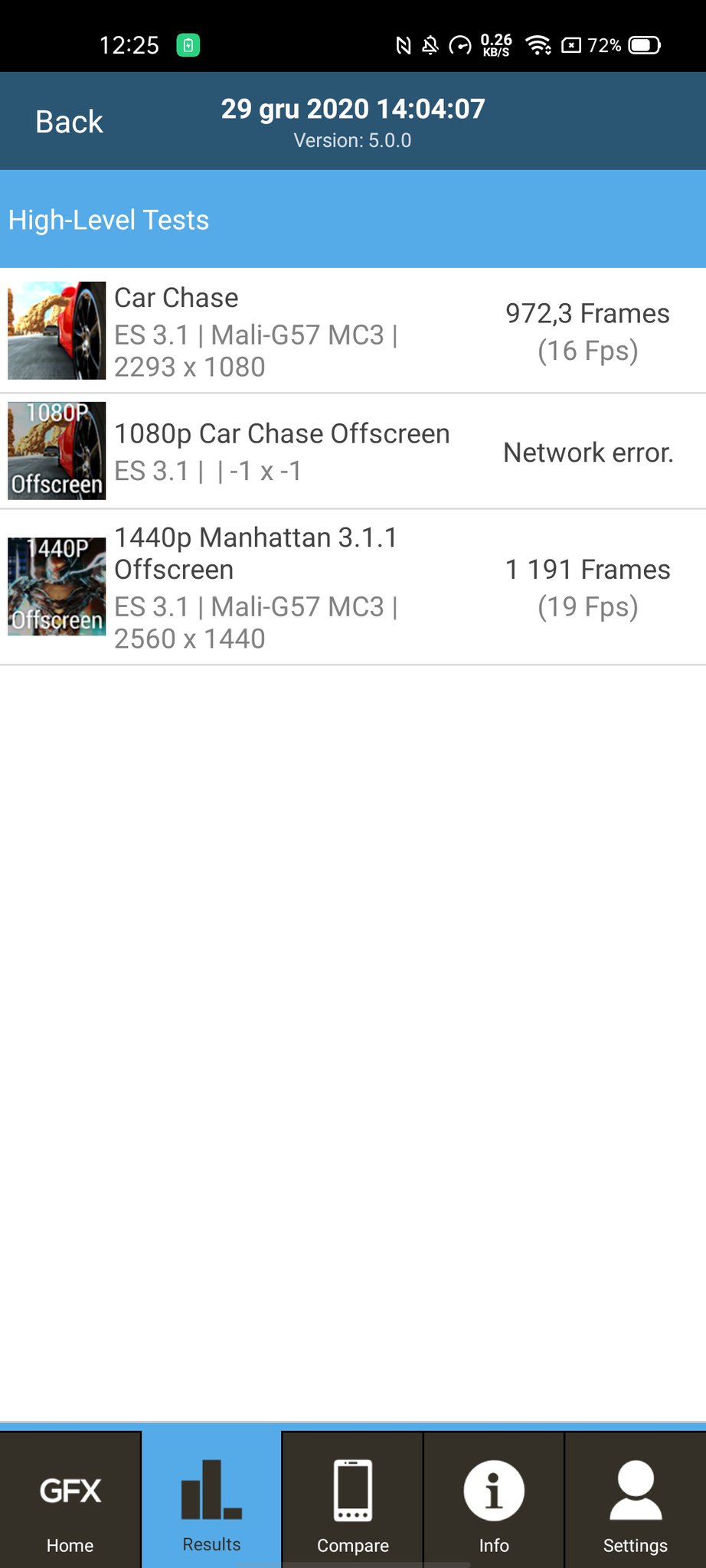Select the Results tab
The height and width of the screenshot is (1568, 706).
(x=211, y=1500)
